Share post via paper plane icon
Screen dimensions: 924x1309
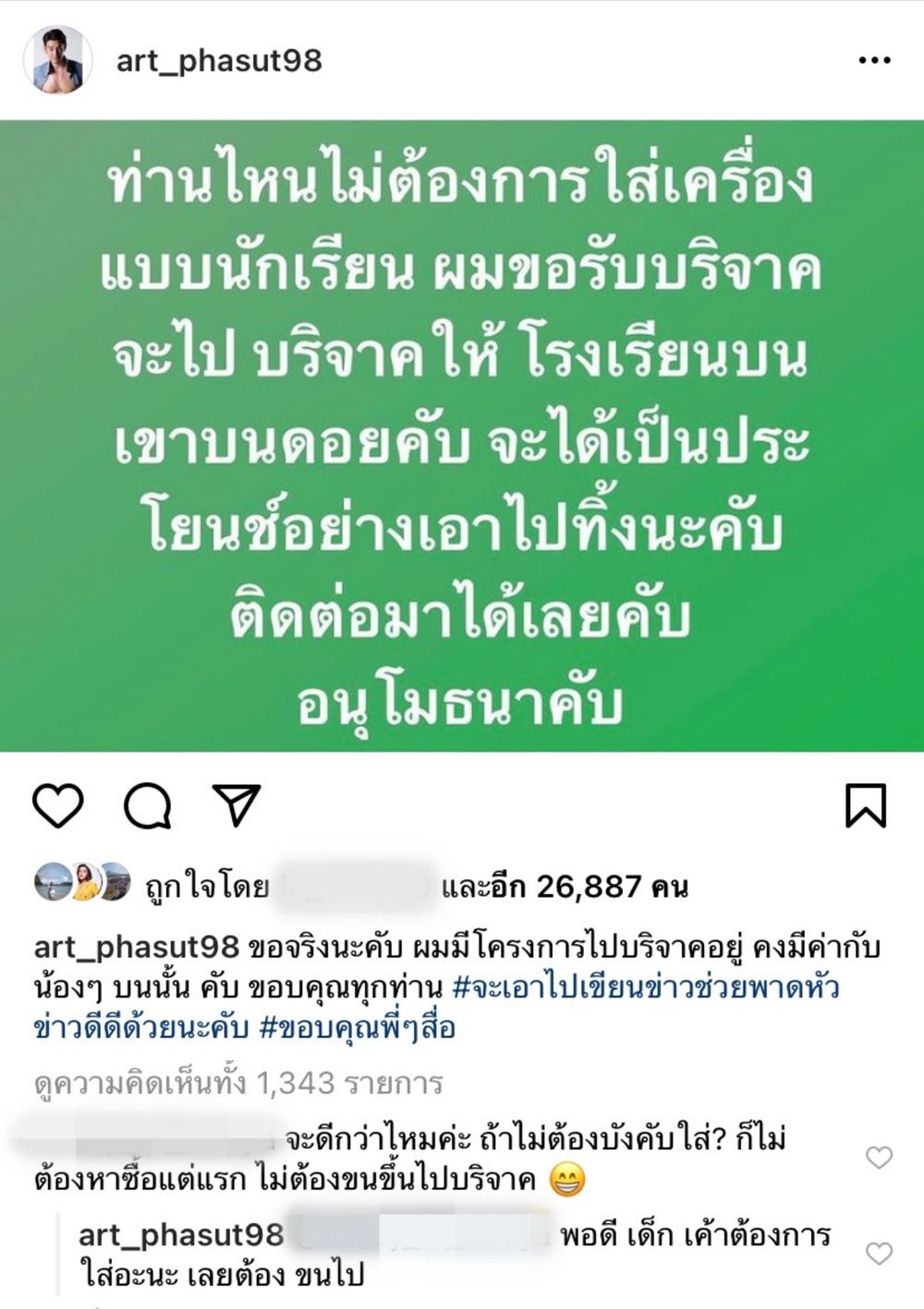pos(237,805)
